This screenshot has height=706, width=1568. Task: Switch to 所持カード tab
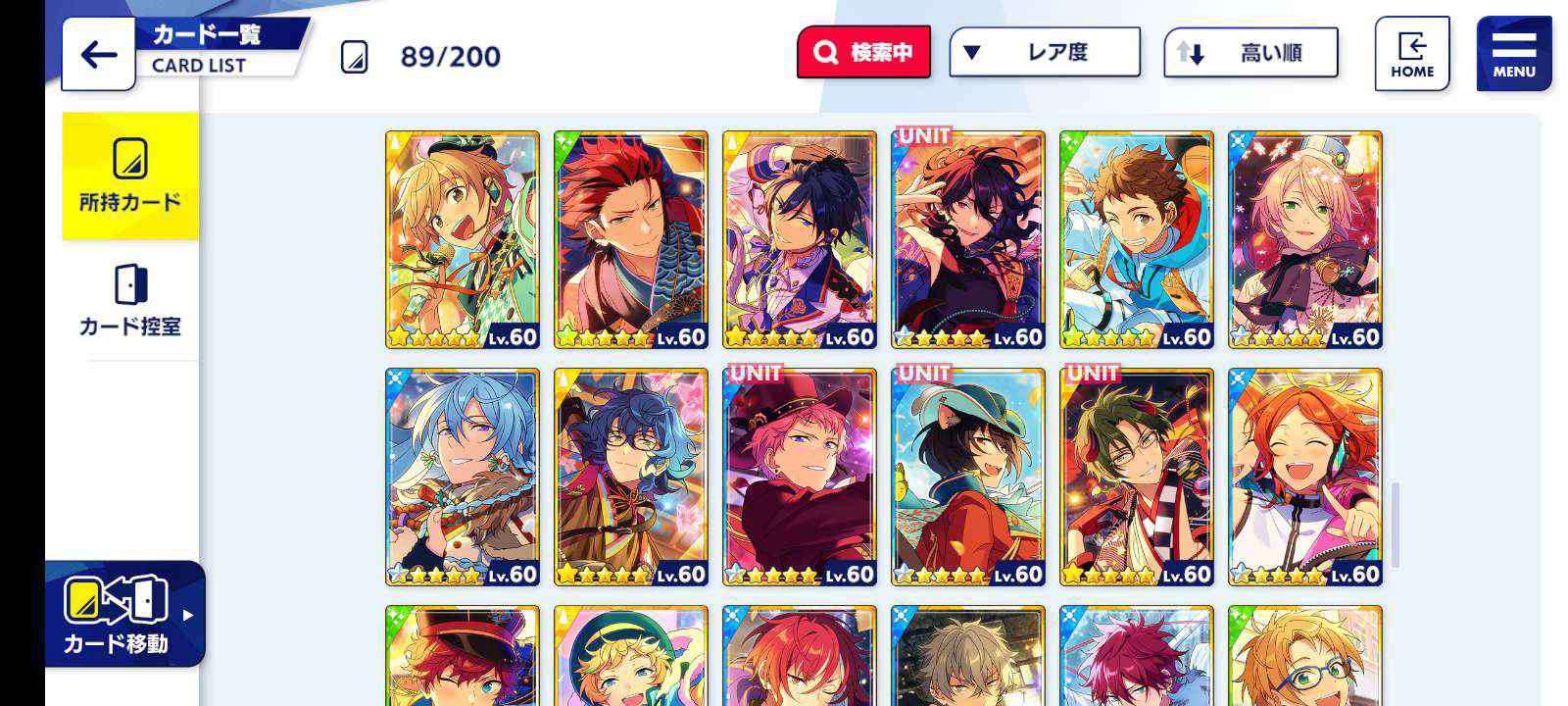(x=130, y=176)
